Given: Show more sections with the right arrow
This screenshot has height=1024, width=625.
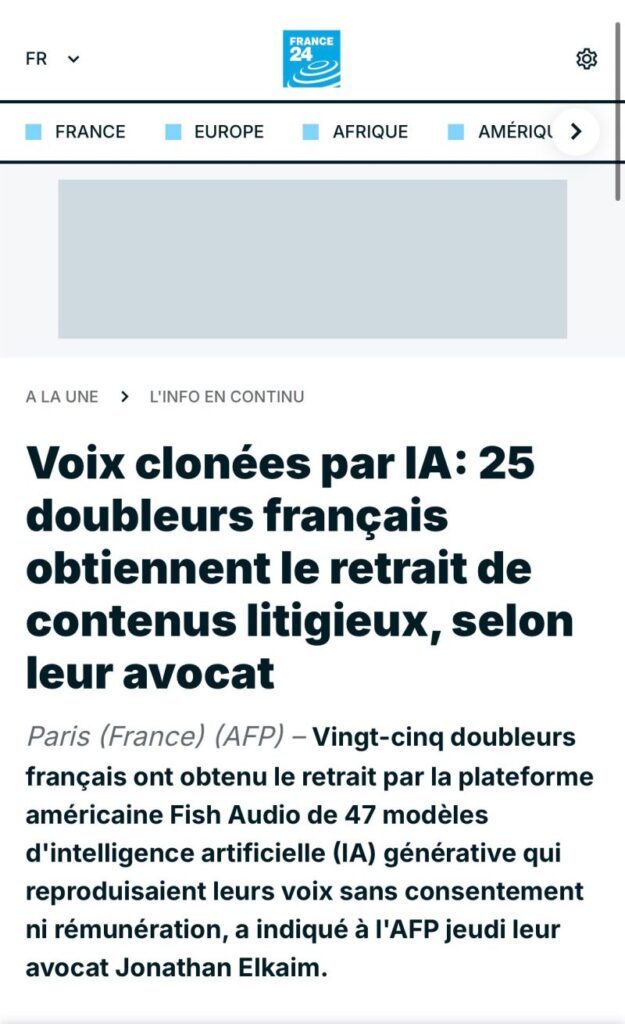Looking at the screenshot, I should tap(576, 132).
